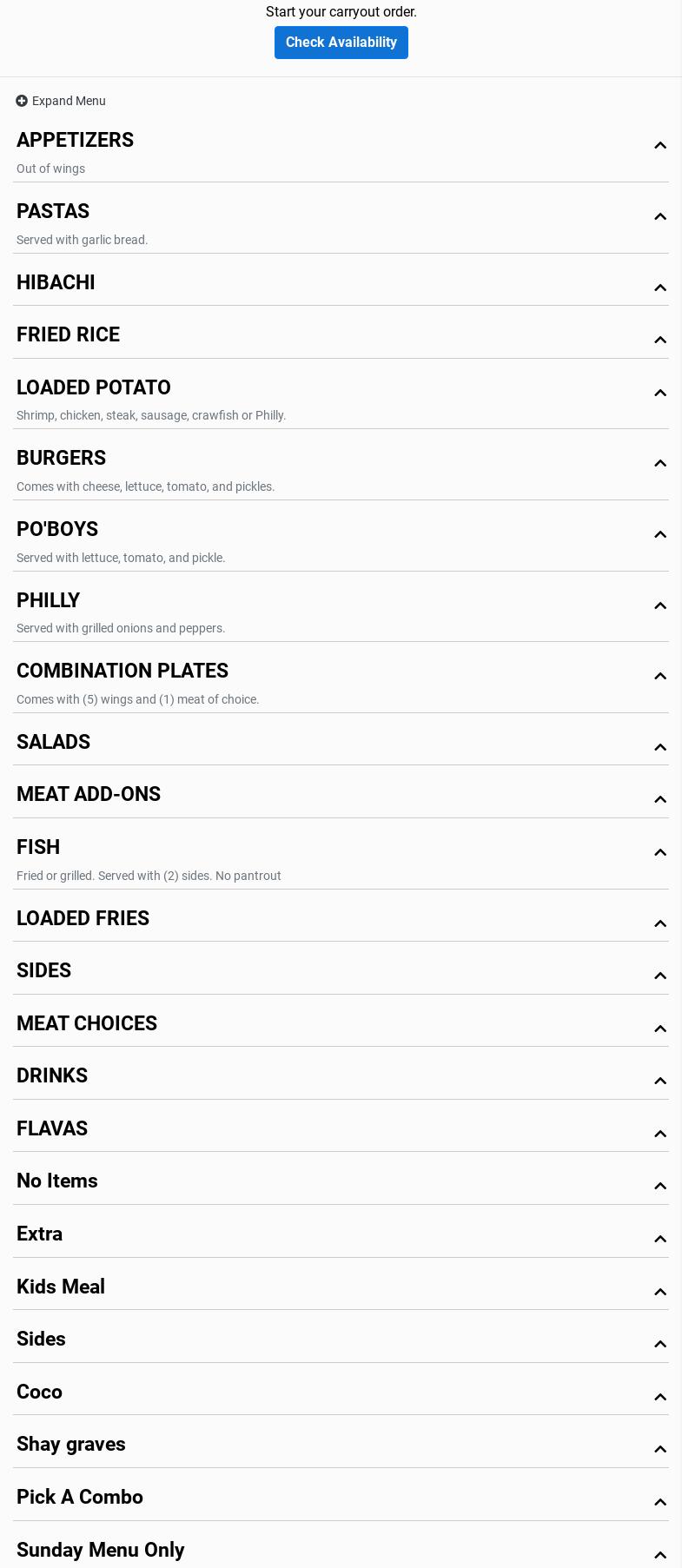Viewport: 682px width, 1568px height.
Task: Tap the Check Availability button
Action: [x=341, y=43]
